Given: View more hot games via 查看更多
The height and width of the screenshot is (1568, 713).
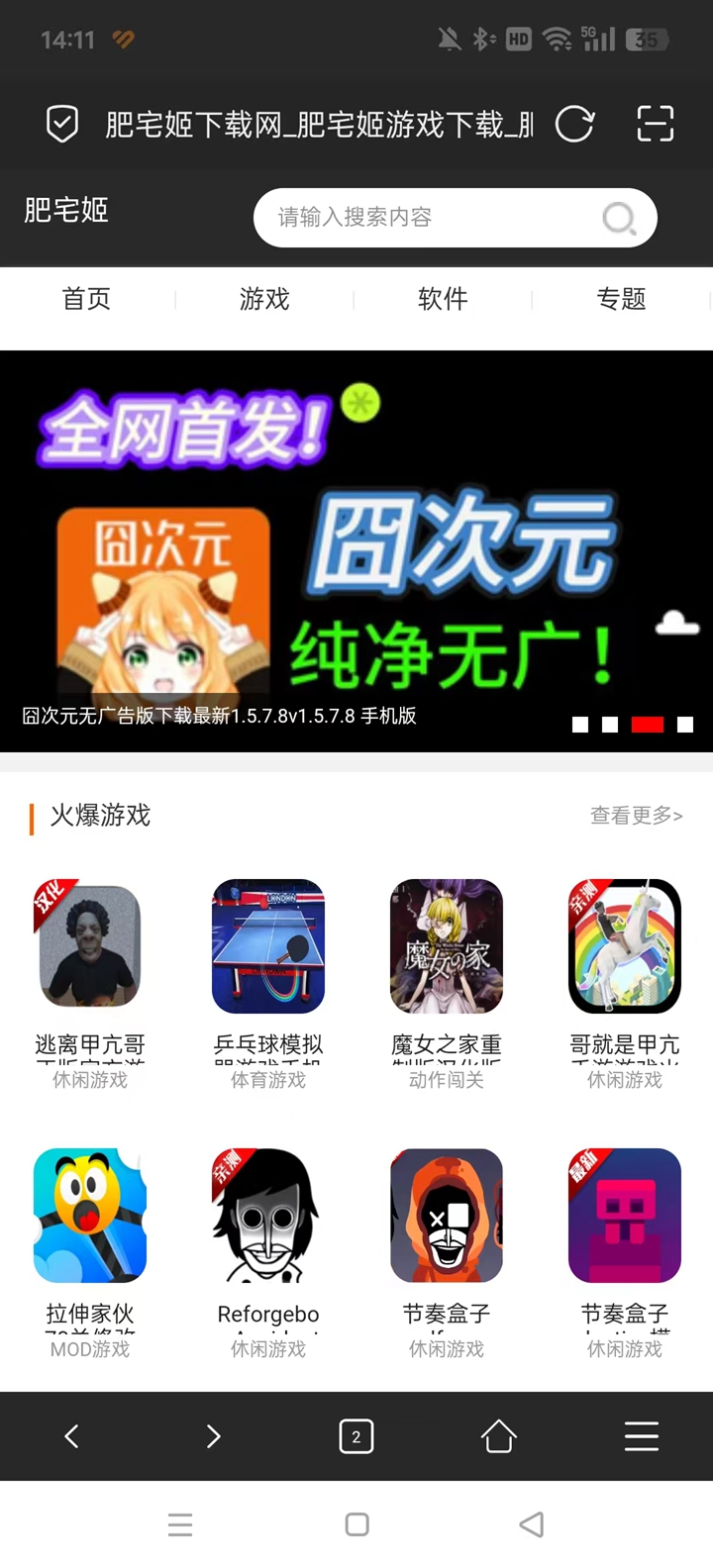Looking at the screenshot, I should click(636, 816).
